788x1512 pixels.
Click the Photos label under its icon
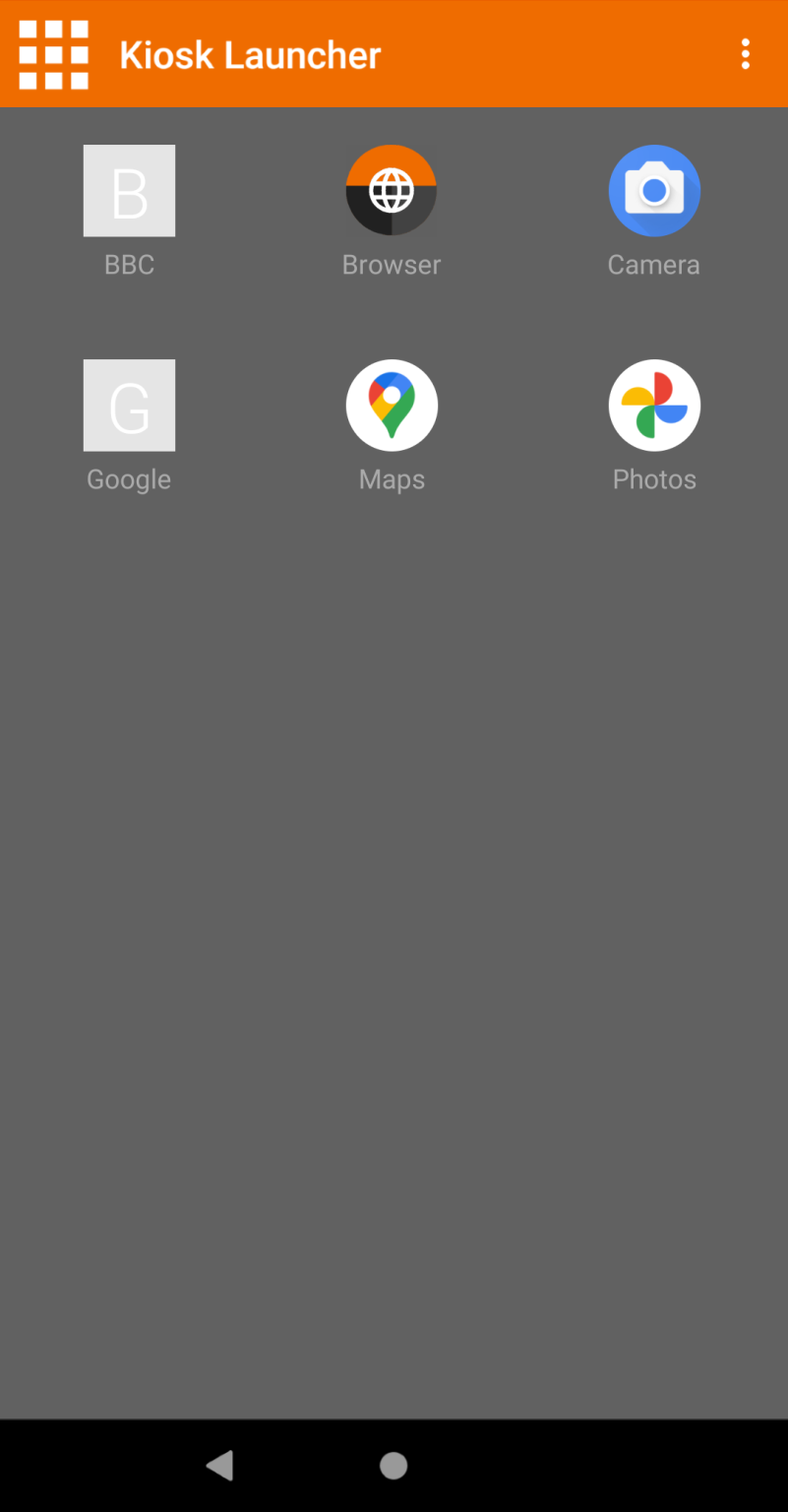[x=654, y=478]
